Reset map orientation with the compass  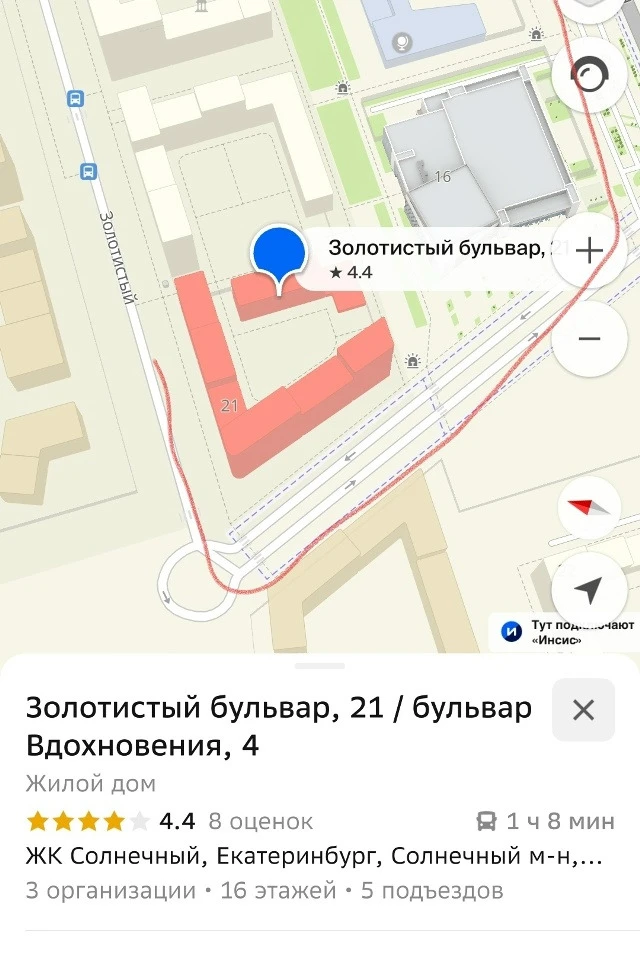click(x=587, y=507)
